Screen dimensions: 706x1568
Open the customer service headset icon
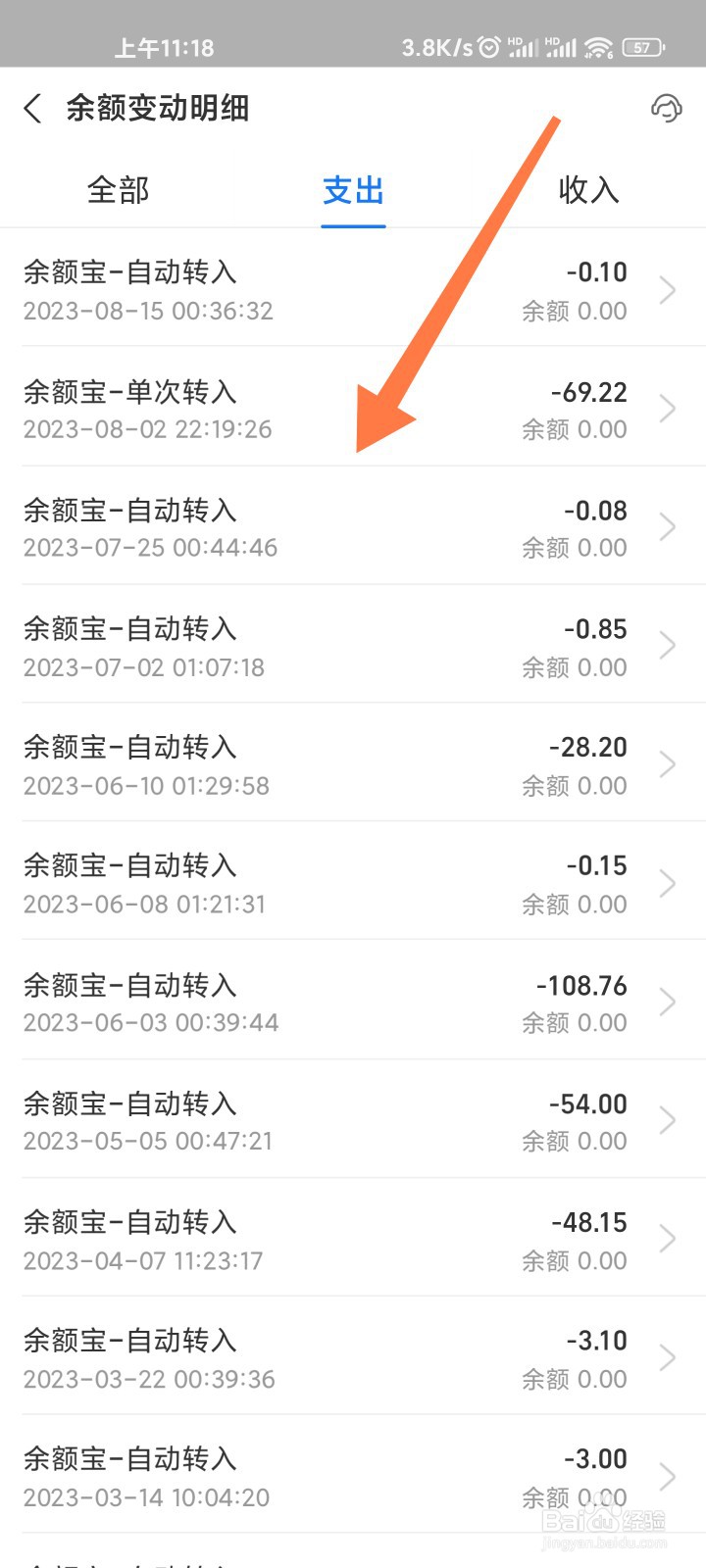[x=667, y=108]
